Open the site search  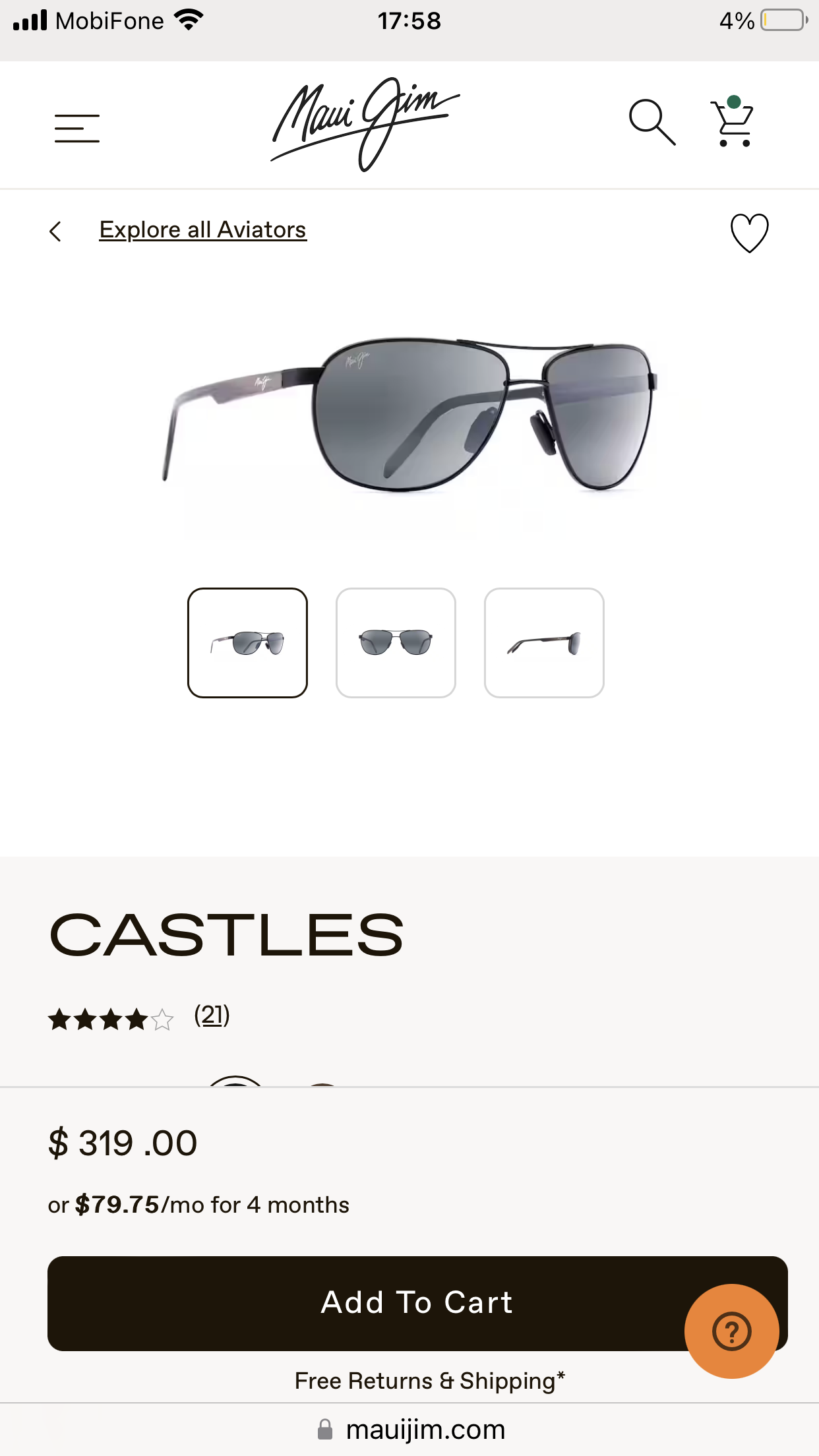652,123
